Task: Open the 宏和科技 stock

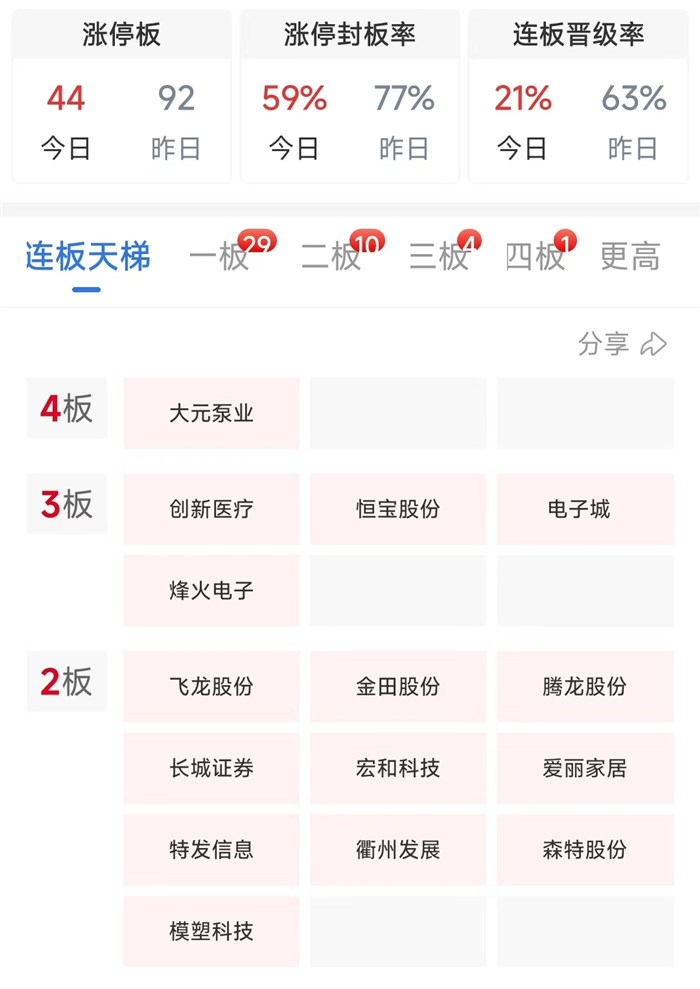Action: click(398, 768)
